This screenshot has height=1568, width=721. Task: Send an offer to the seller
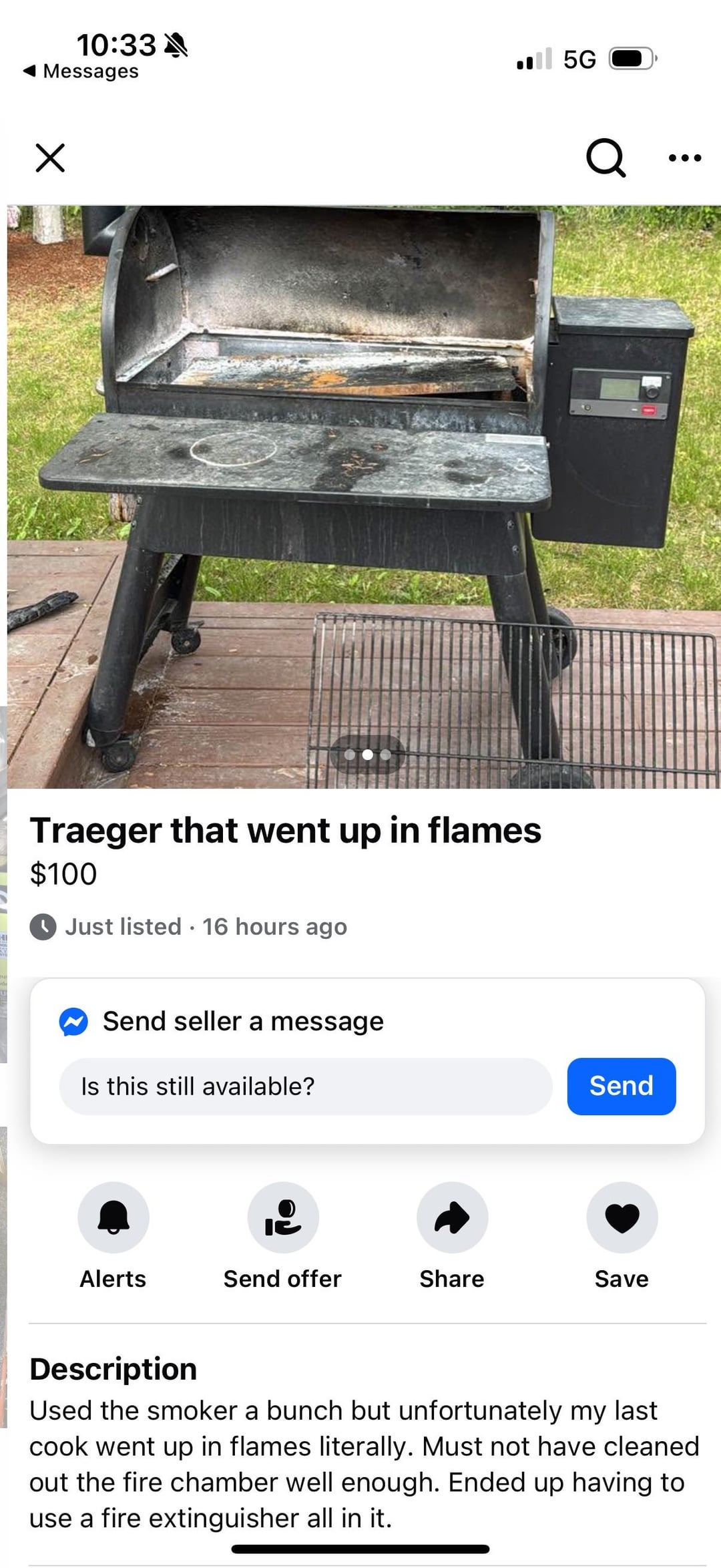(x=283, y=1217)
